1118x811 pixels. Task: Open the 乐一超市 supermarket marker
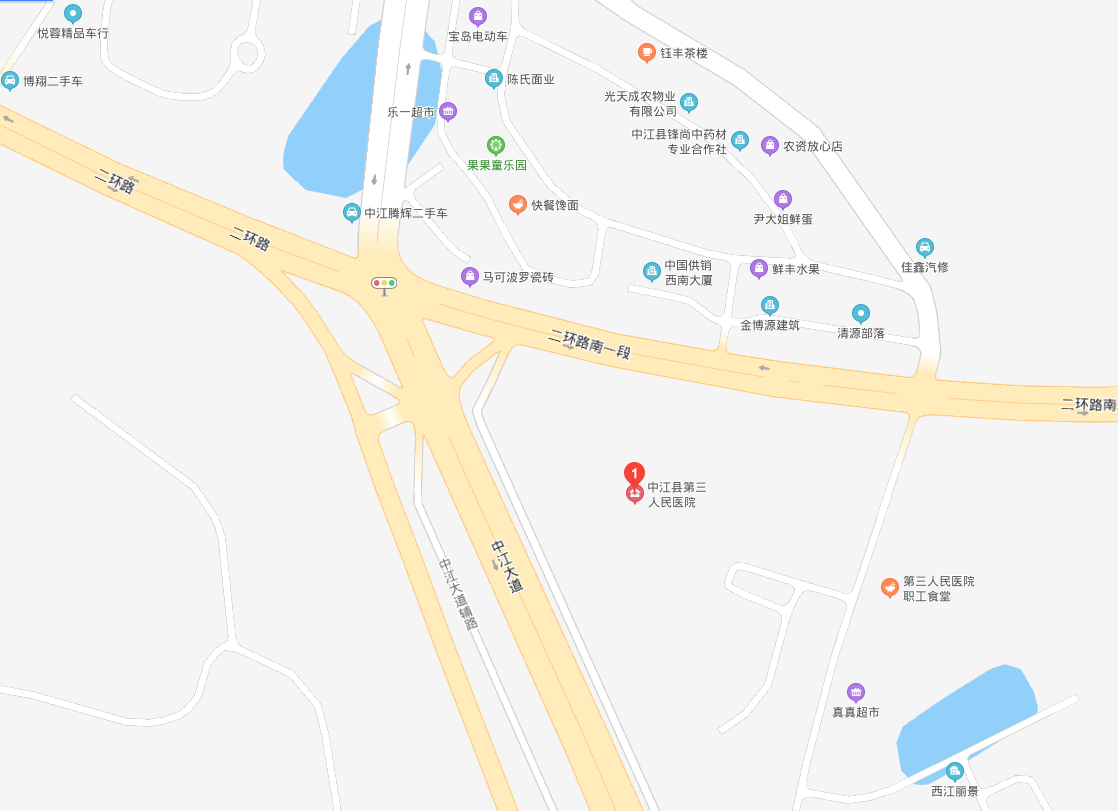coord(449,111)
